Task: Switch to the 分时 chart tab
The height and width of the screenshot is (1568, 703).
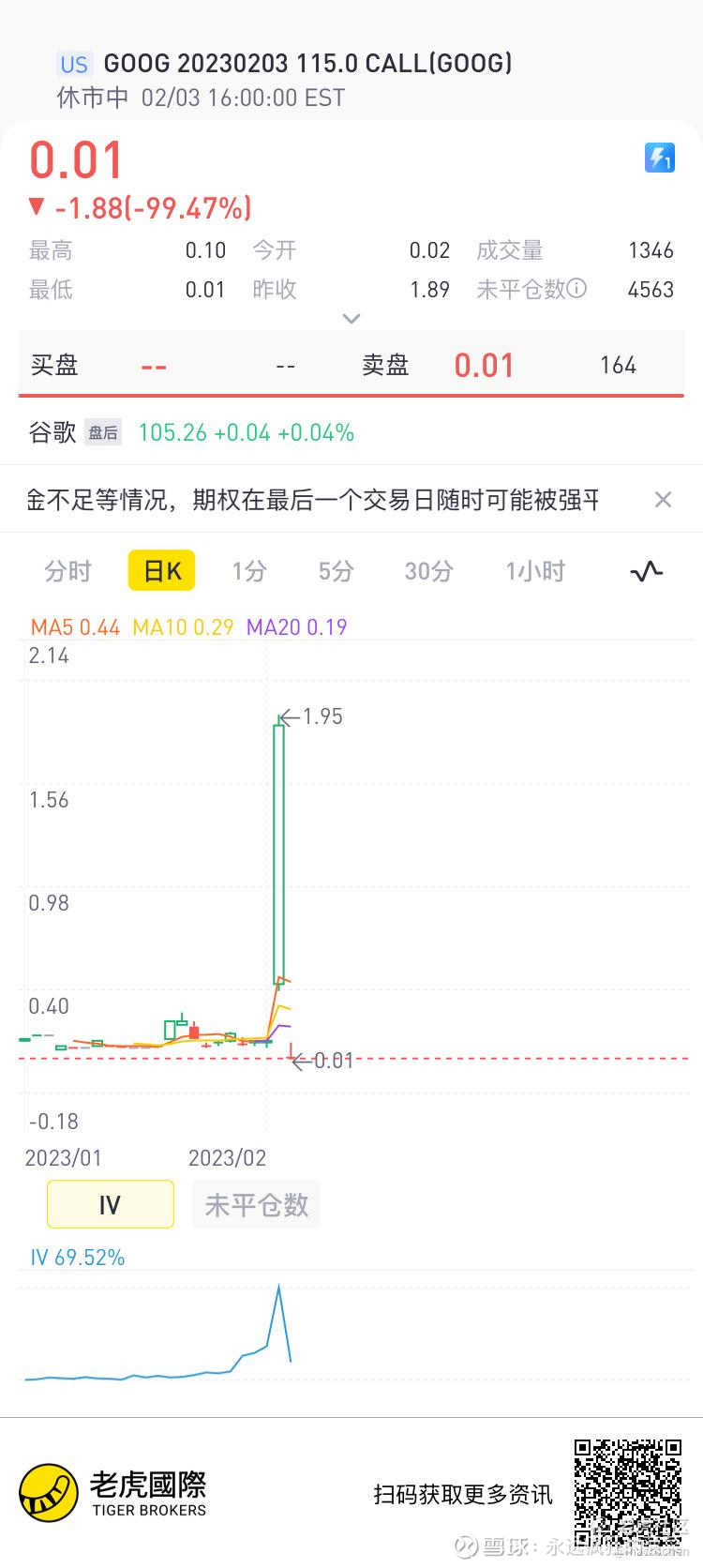Action: point(66,570)
